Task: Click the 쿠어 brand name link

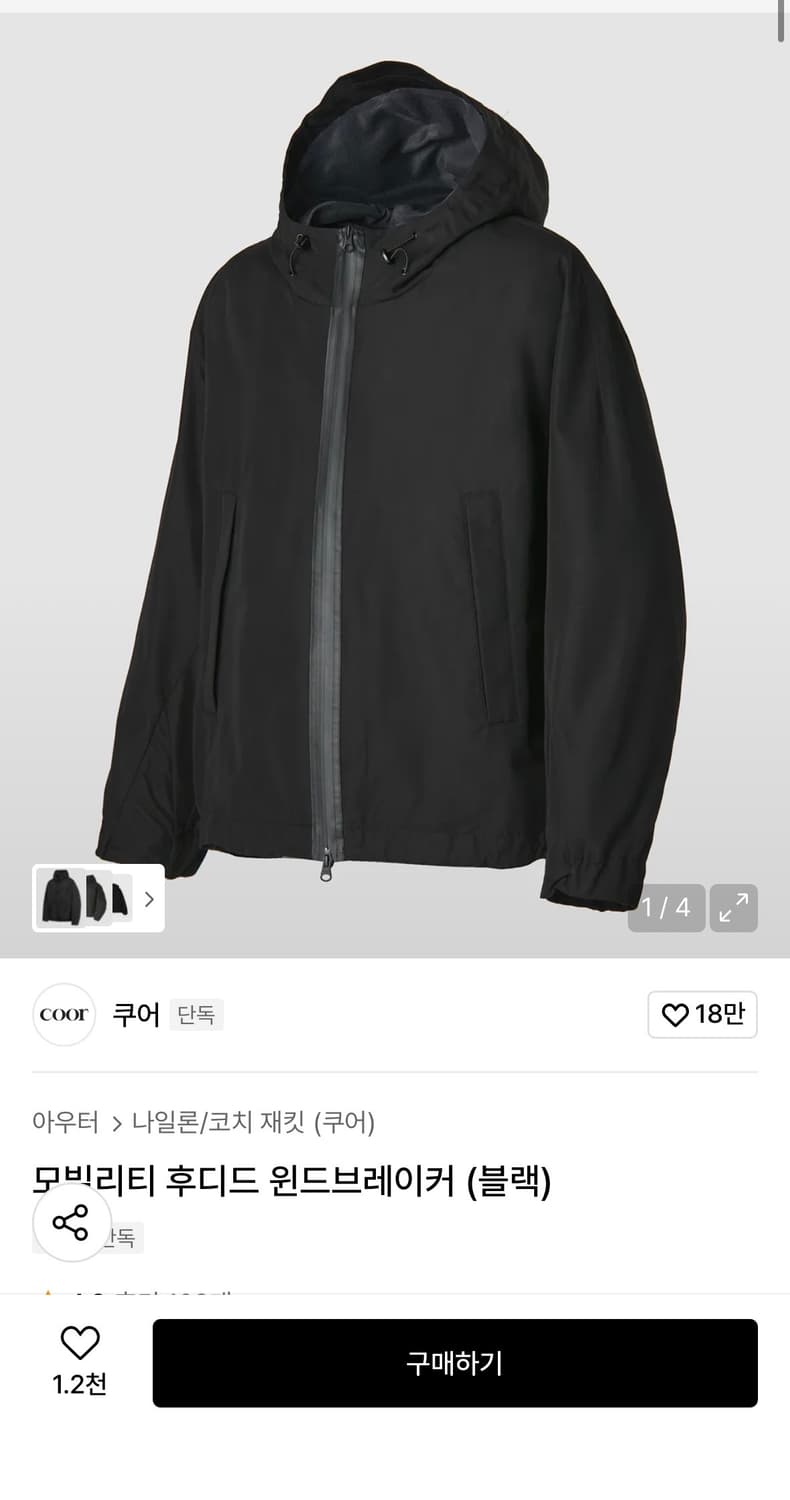Action: pyautogui.click(x=135, y=1014)
